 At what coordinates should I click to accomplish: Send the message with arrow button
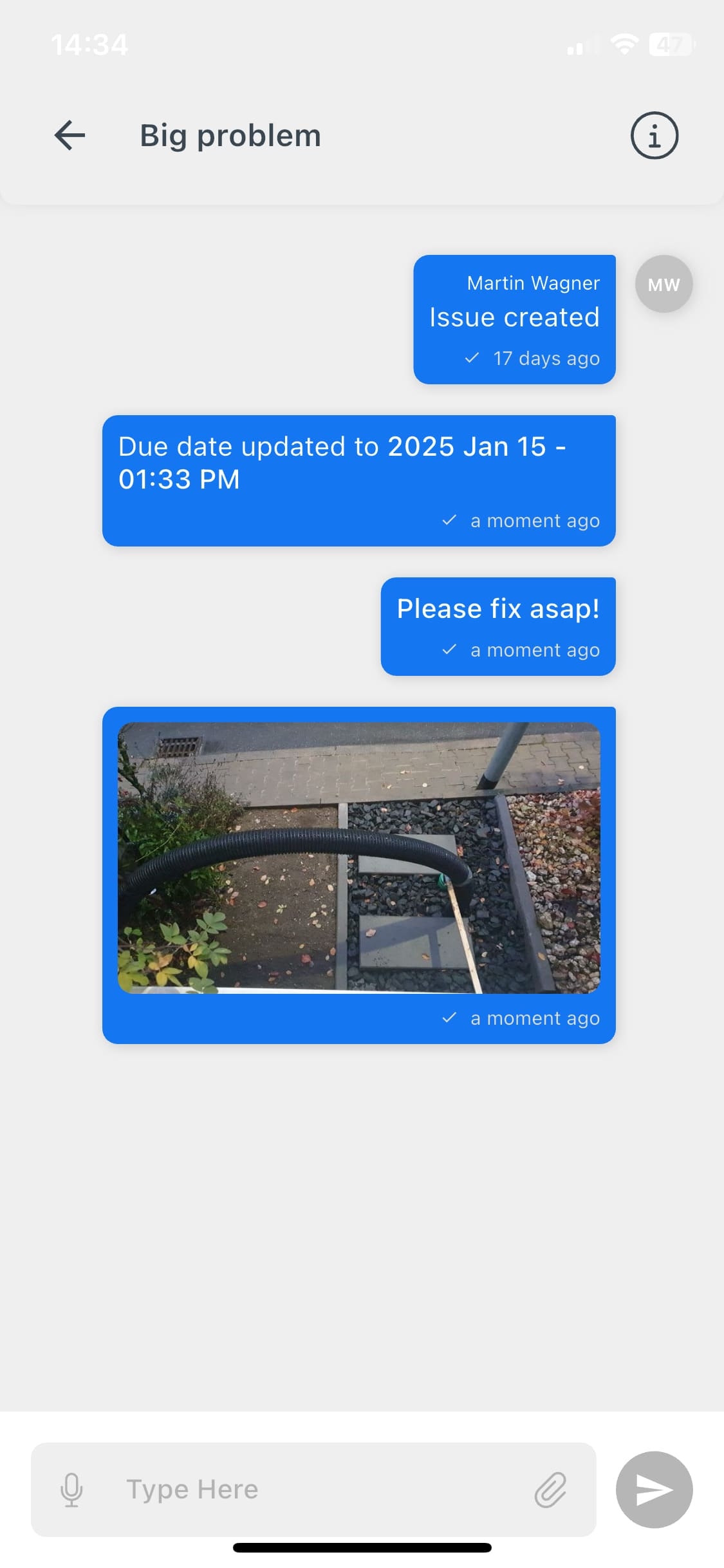(x=654, y=1489)
